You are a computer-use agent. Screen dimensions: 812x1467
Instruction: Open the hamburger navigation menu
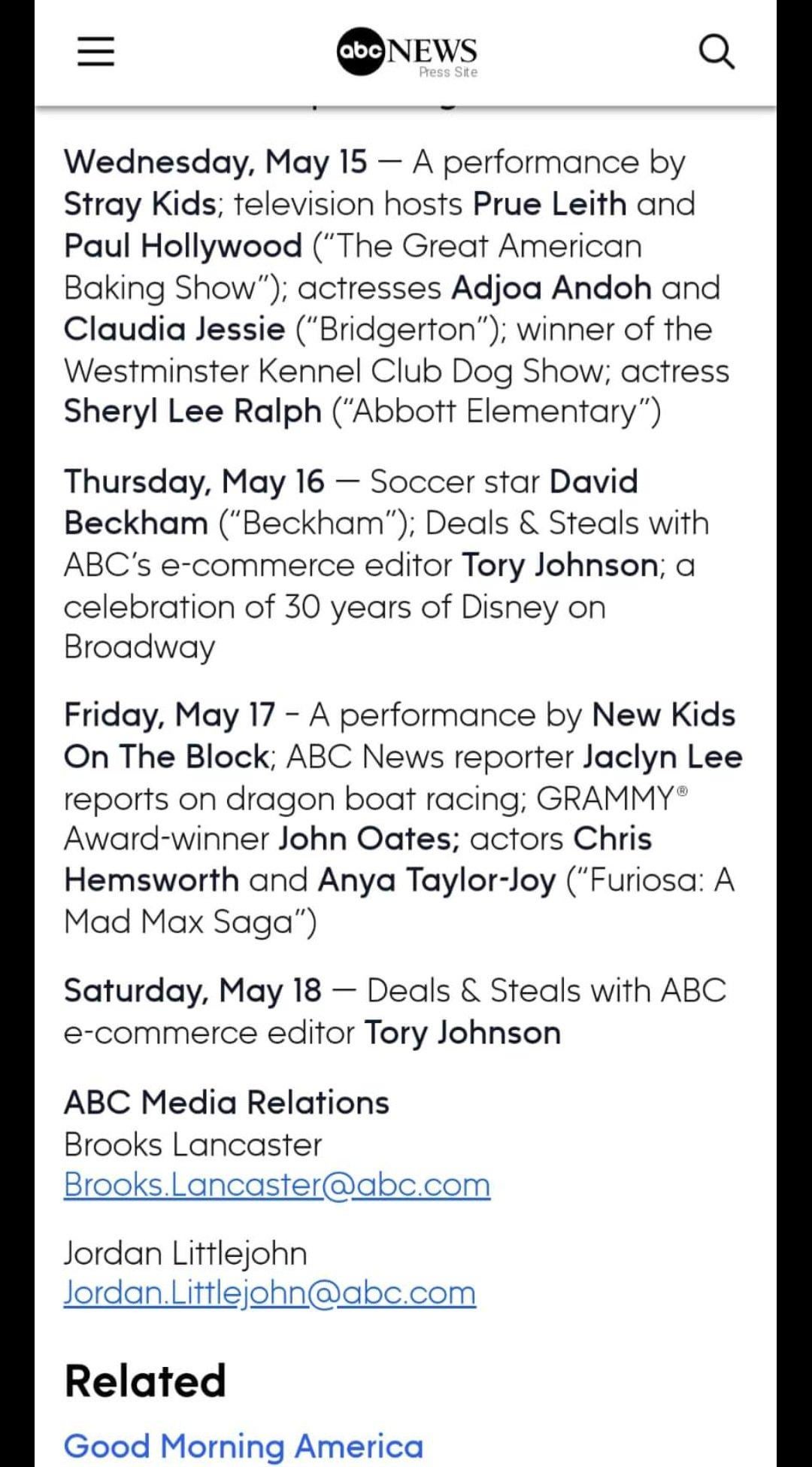(x=96, y=52)
